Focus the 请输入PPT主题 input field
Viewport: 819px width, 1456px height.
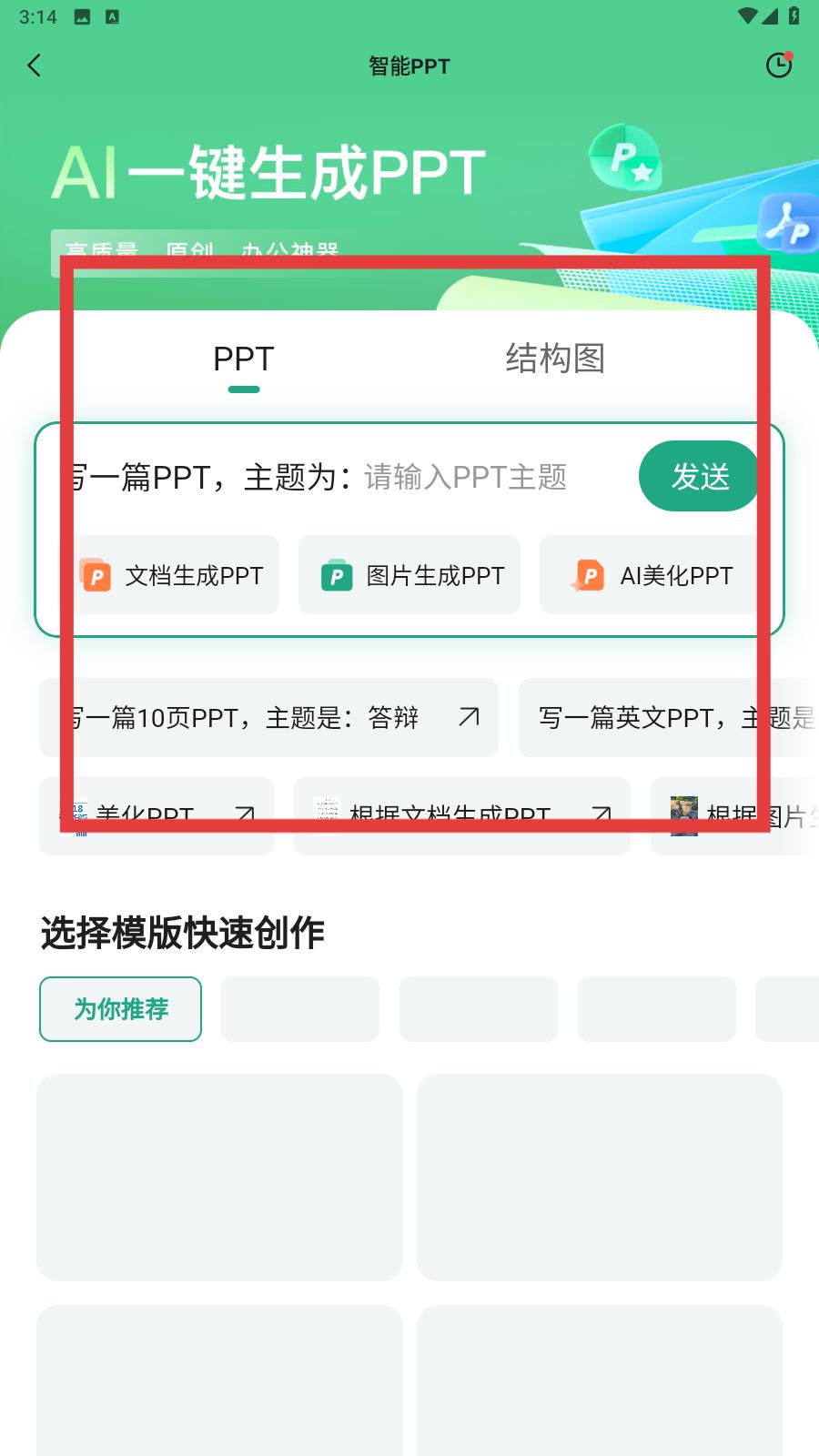(x=465, y=477)
